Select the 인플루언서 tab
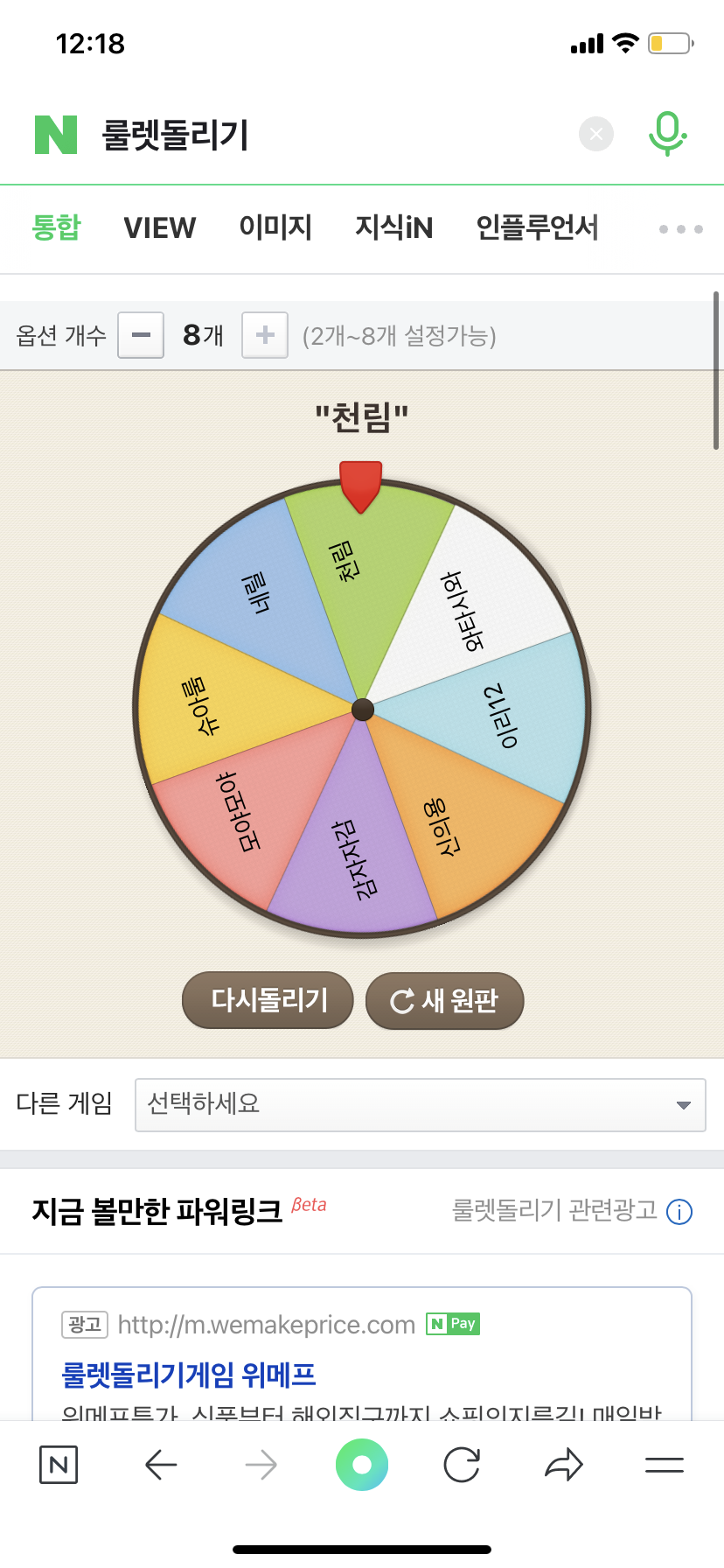Screen dimensions: 724x1568 click(x=537, y=228)
